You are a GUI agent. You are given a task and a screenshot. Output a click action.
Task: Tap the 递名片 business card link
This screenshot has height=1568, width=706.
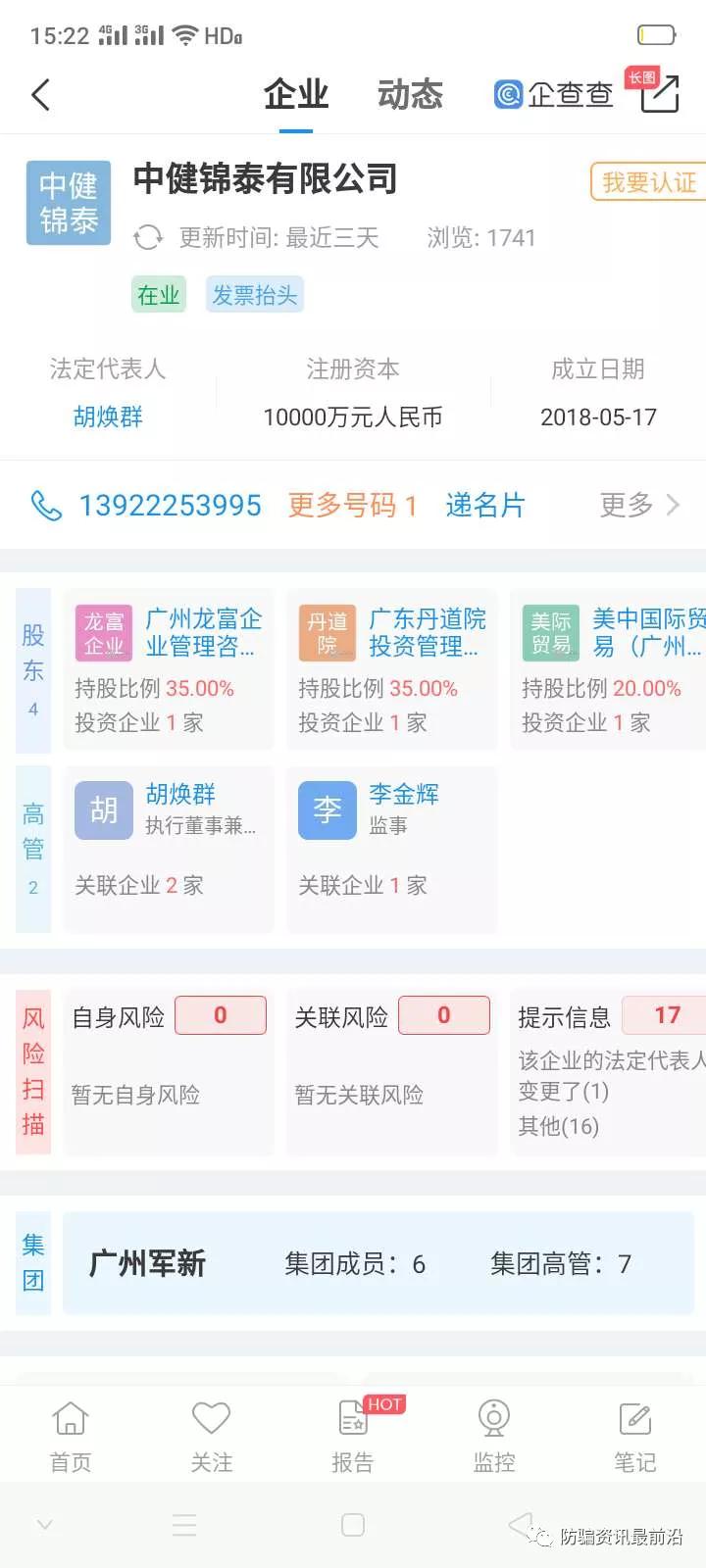point(484,505)
